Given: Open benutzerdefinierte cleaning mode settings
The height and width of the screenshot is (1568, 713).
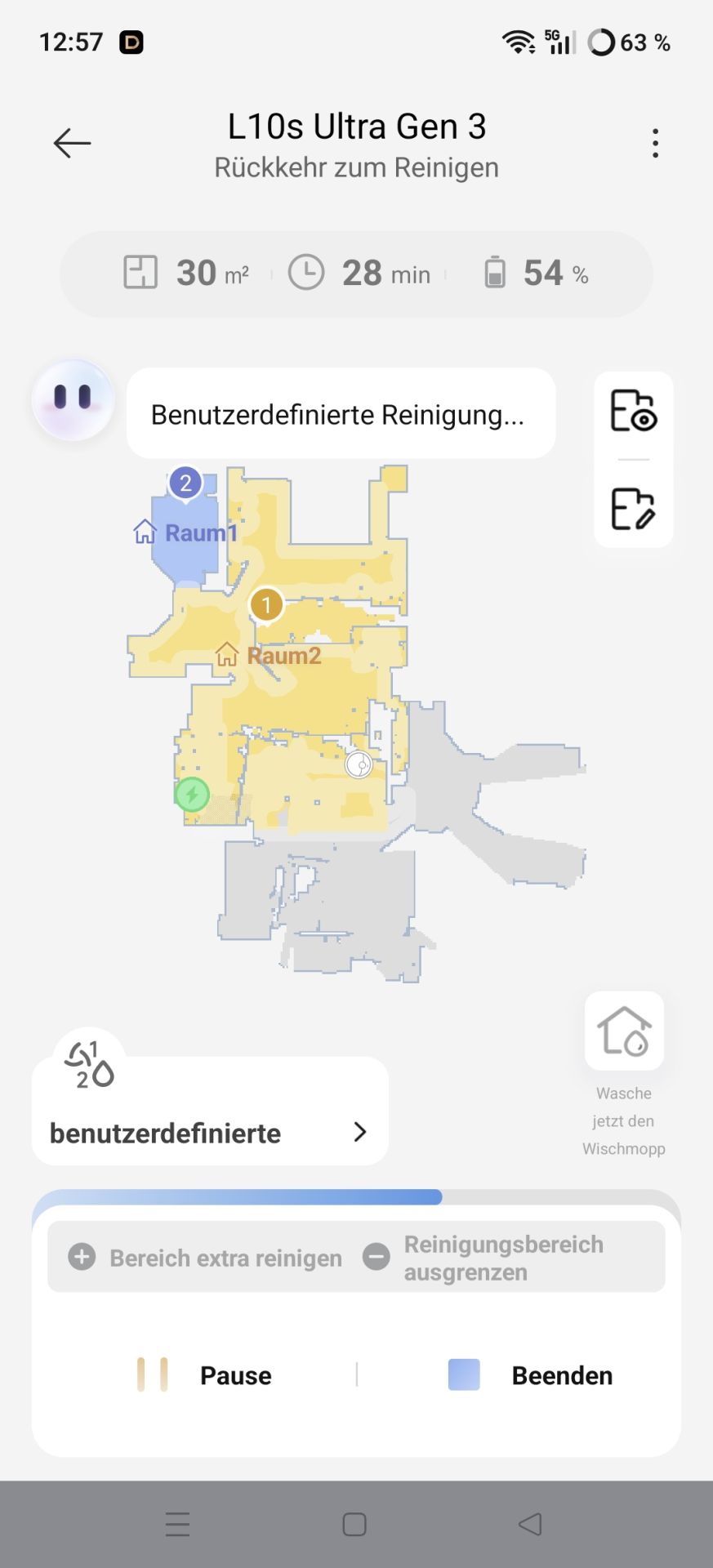Looking at the screenshot, I should pos(210,1133).
